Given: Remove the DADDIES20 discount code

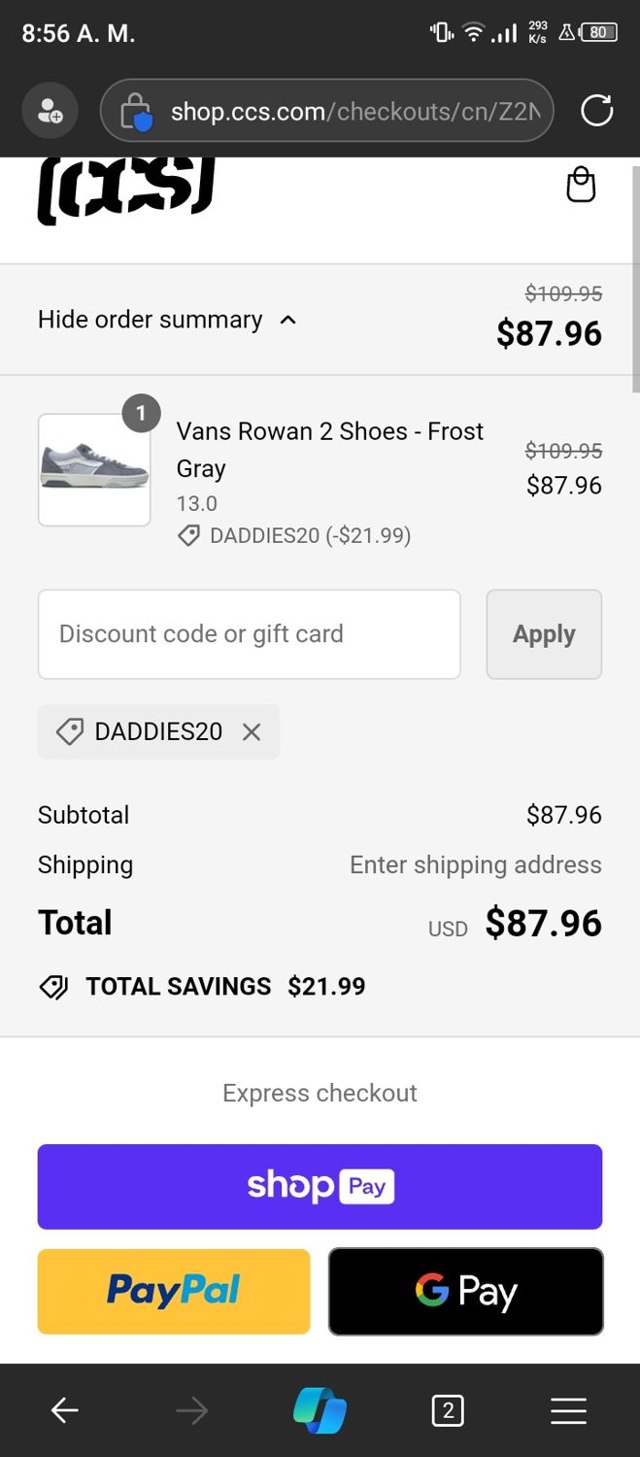Looking at the screenshot, I should 251,732.
